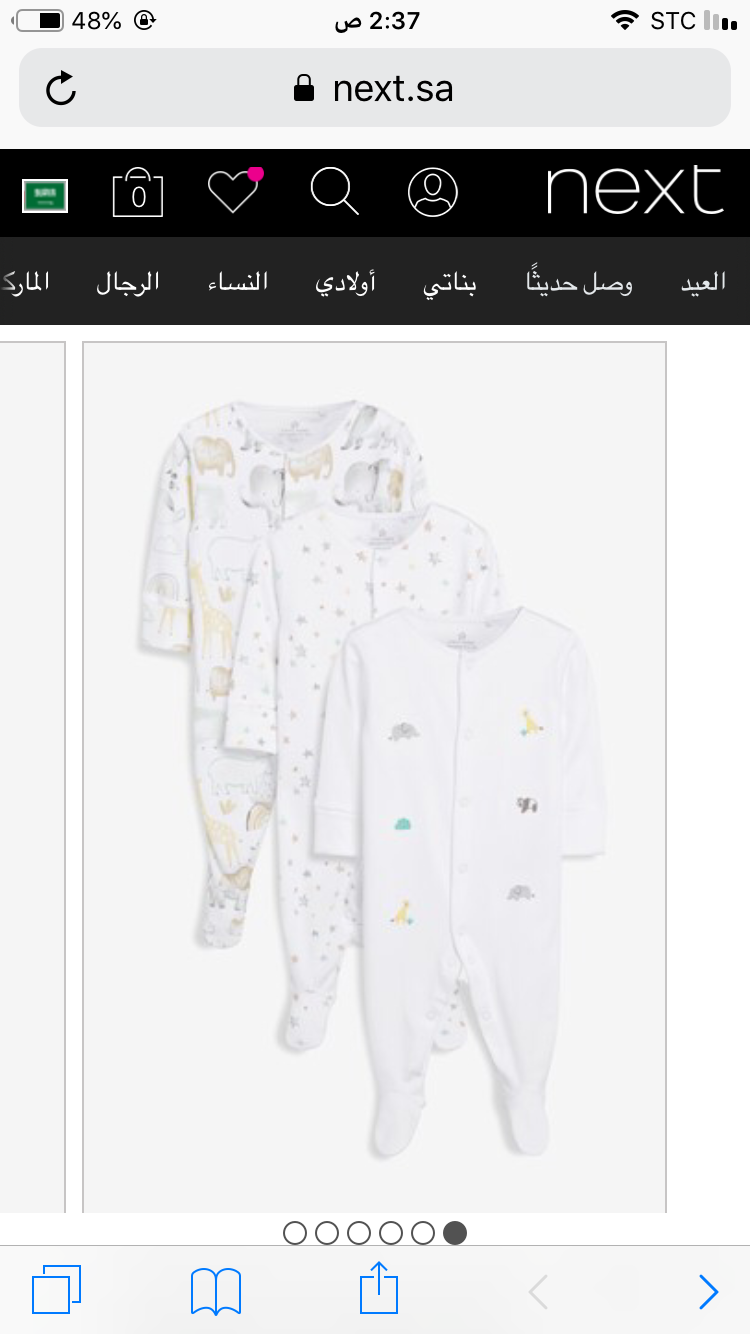Open the shopping bag

pos(138,192)
